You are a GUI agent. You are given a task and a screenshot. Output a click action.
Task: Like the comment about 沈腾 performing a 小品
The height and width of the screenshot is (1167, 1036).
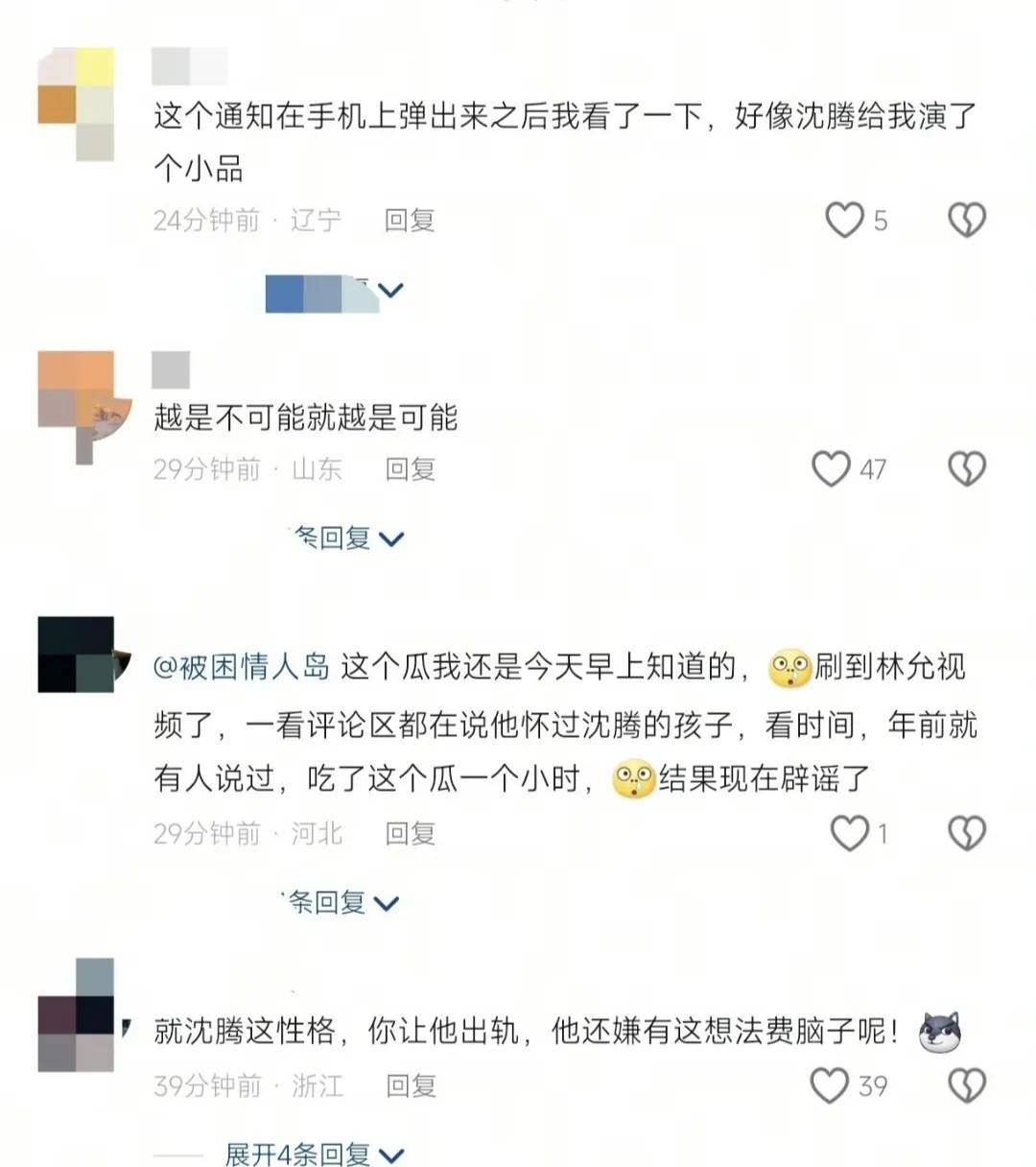(x=845, y=220)
